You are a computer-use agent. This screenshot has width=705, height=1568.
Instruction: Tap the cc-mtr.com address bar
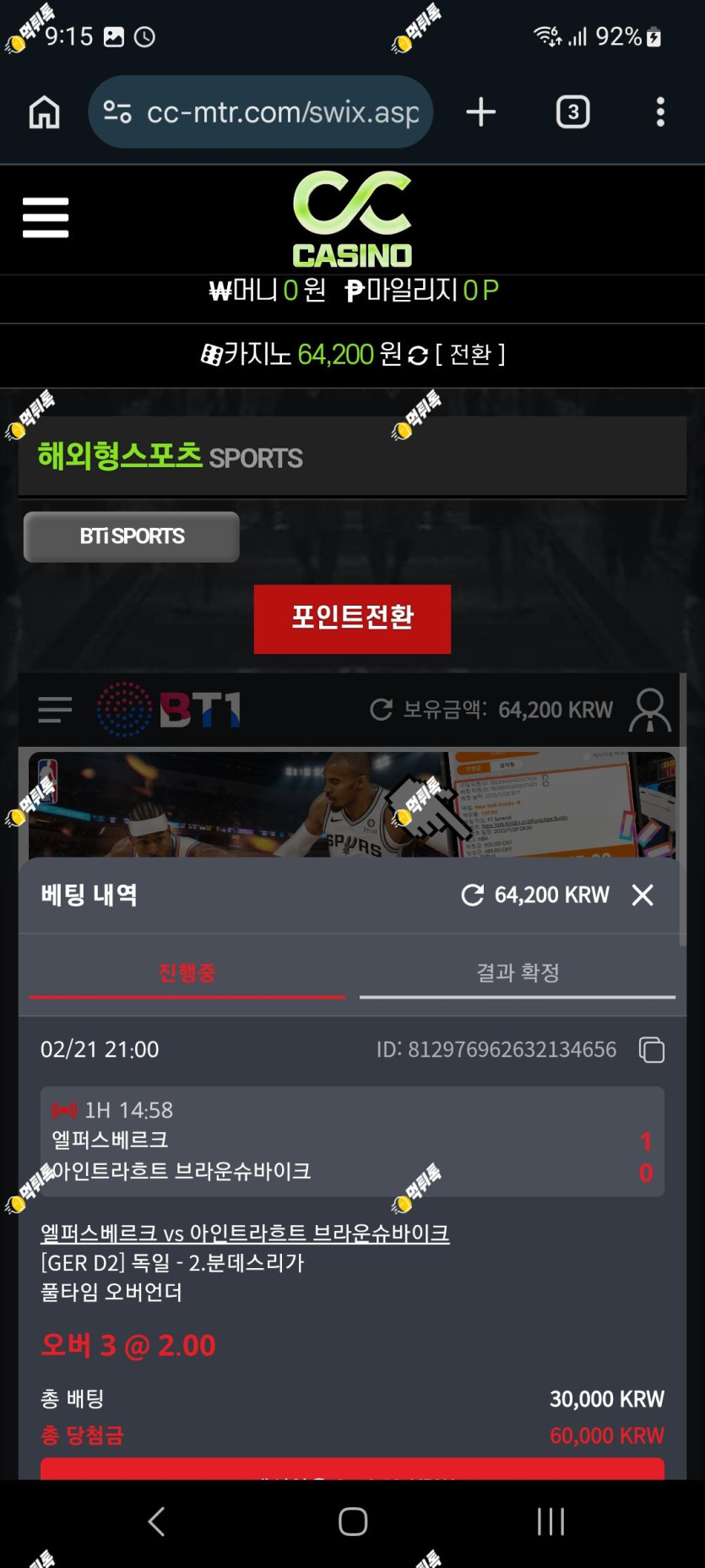pos(260,112)
